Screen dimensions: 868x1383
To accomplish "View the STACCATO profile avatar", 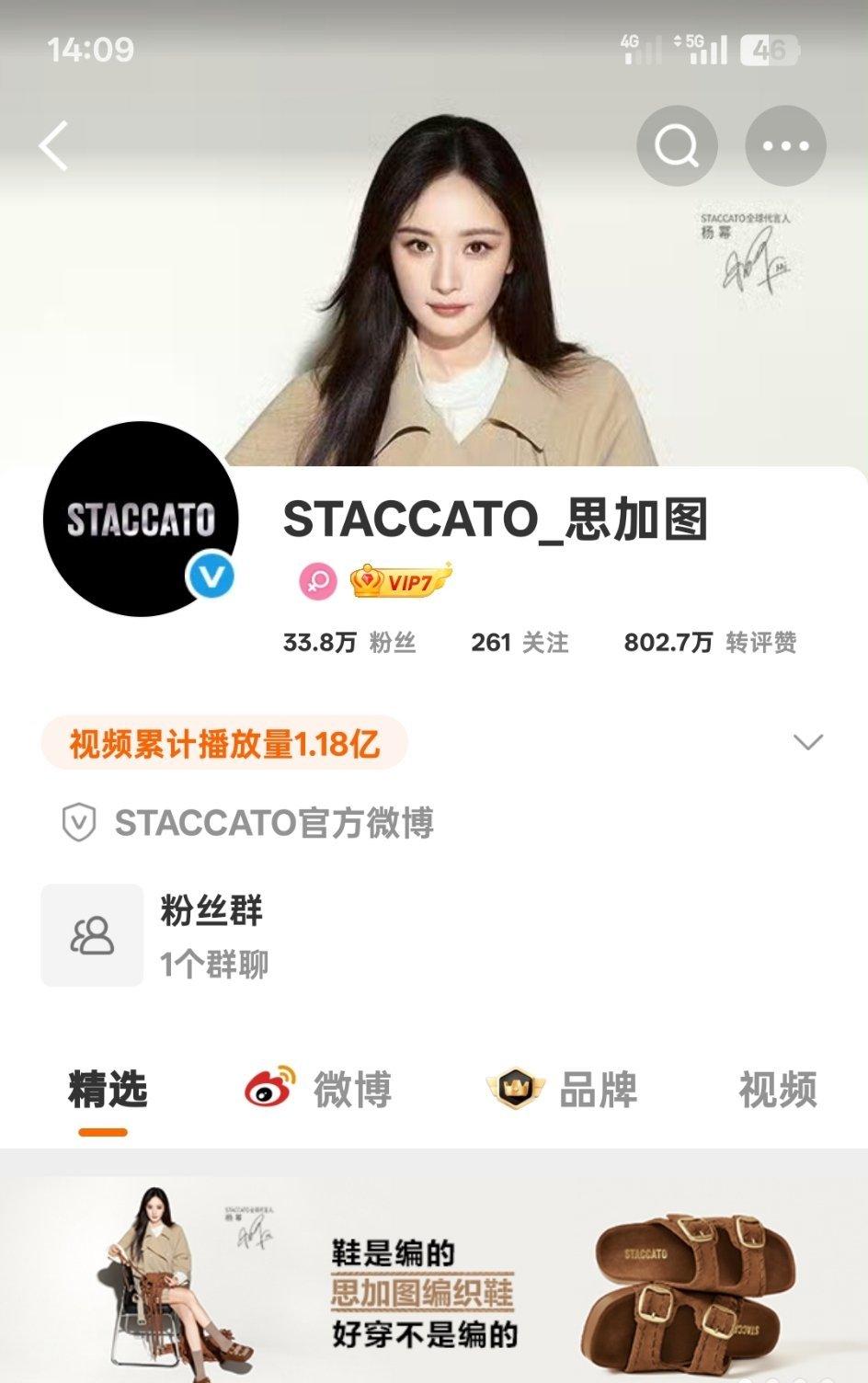I will tap(140, 520).
